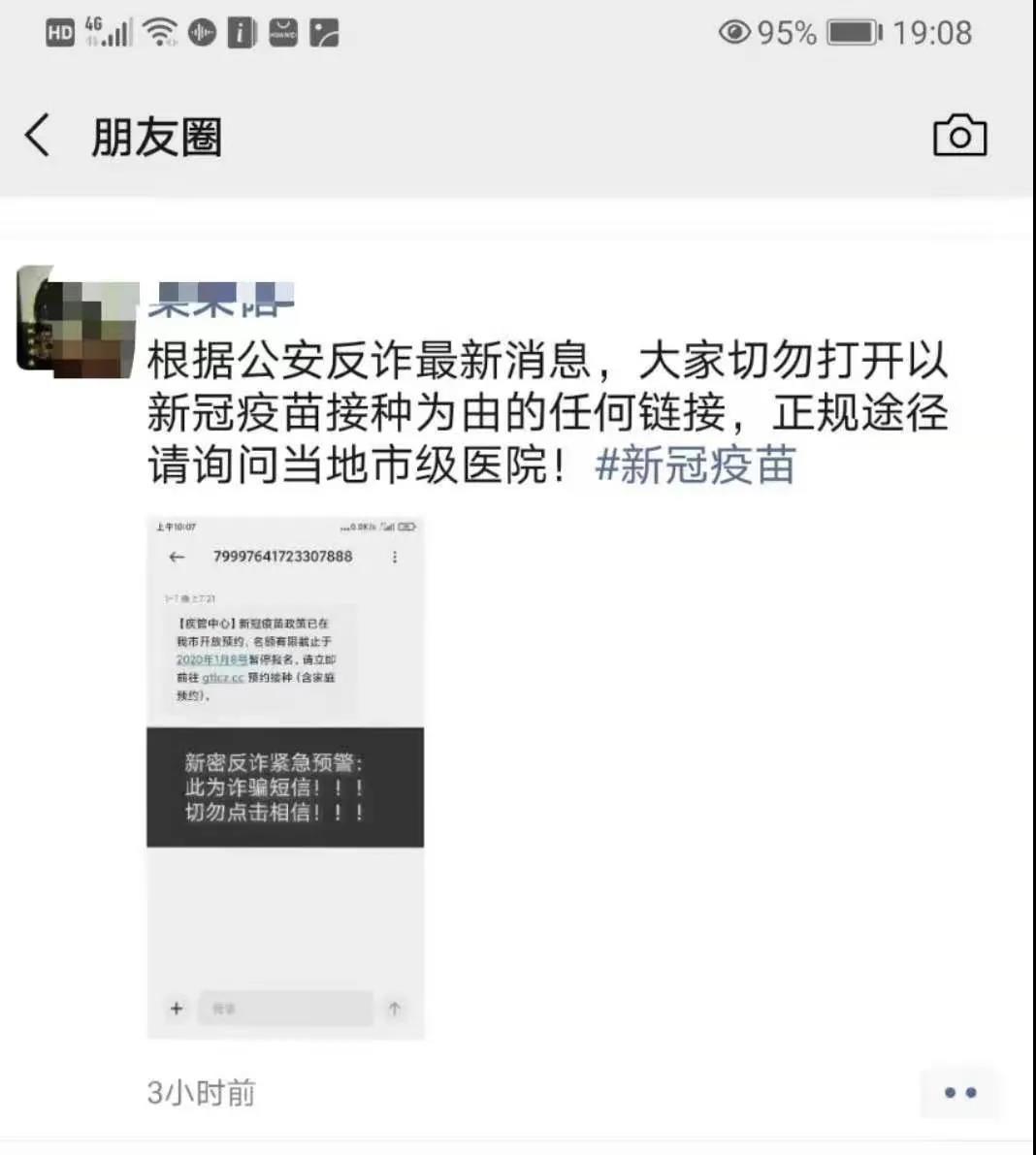Open the poster's blurred username
The height and width of the screenshot is (1155, 1036).
pyautogui.click(x=221, y=300)
